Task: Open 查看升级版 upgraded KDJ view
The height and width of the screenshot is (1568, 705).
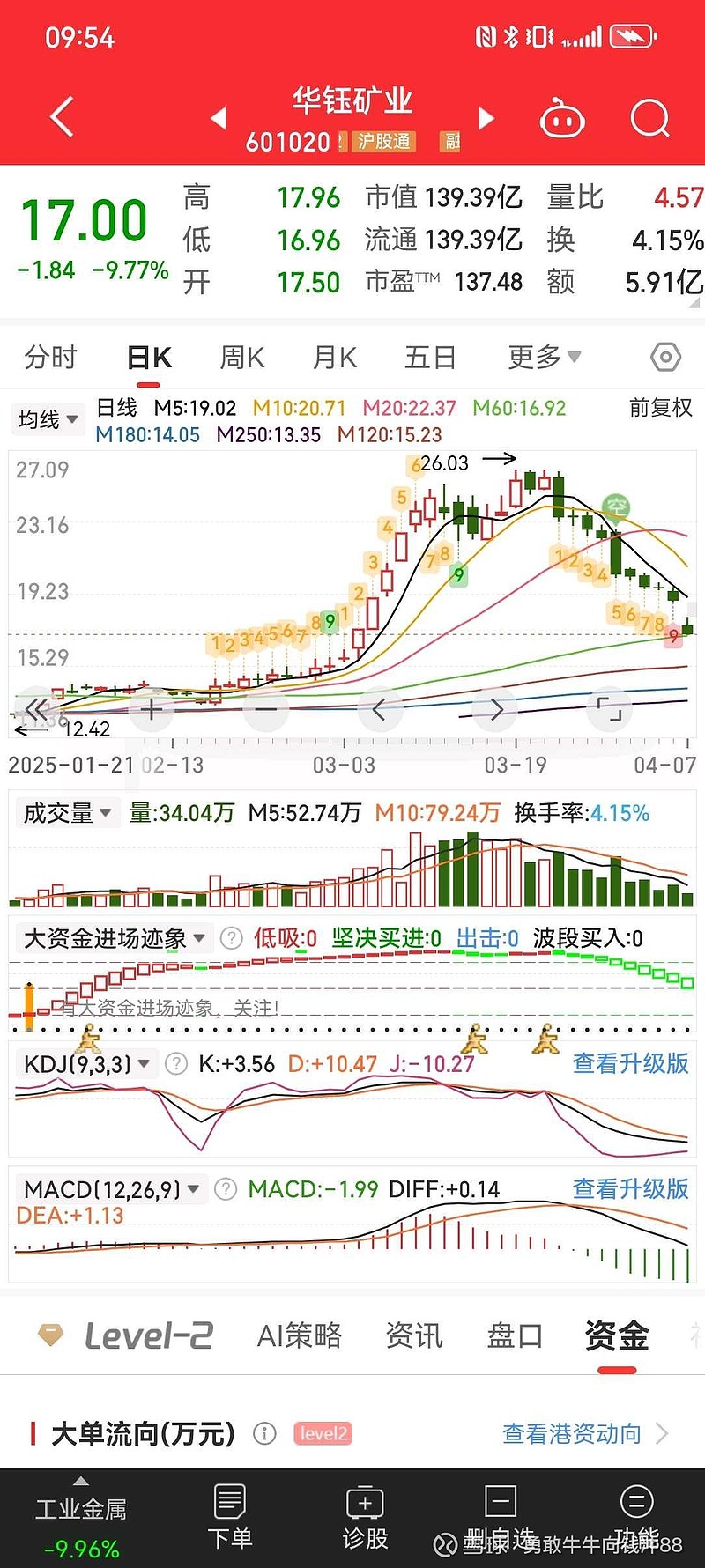Action: pyautogui.click(x=629, y=1064)
